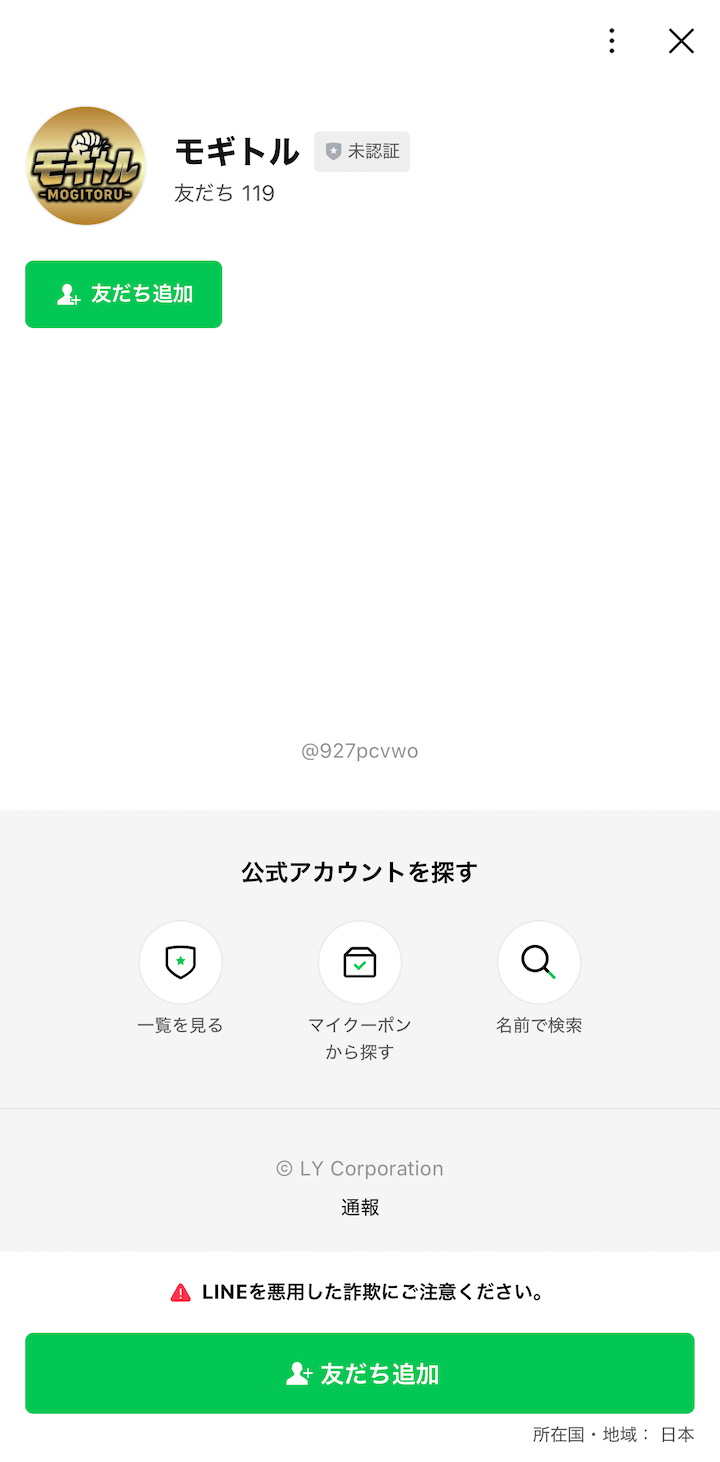This screenshot has width=720, height=1462.
Task: Click the person-add icon inside the green button
Action: coord(298,1373)
